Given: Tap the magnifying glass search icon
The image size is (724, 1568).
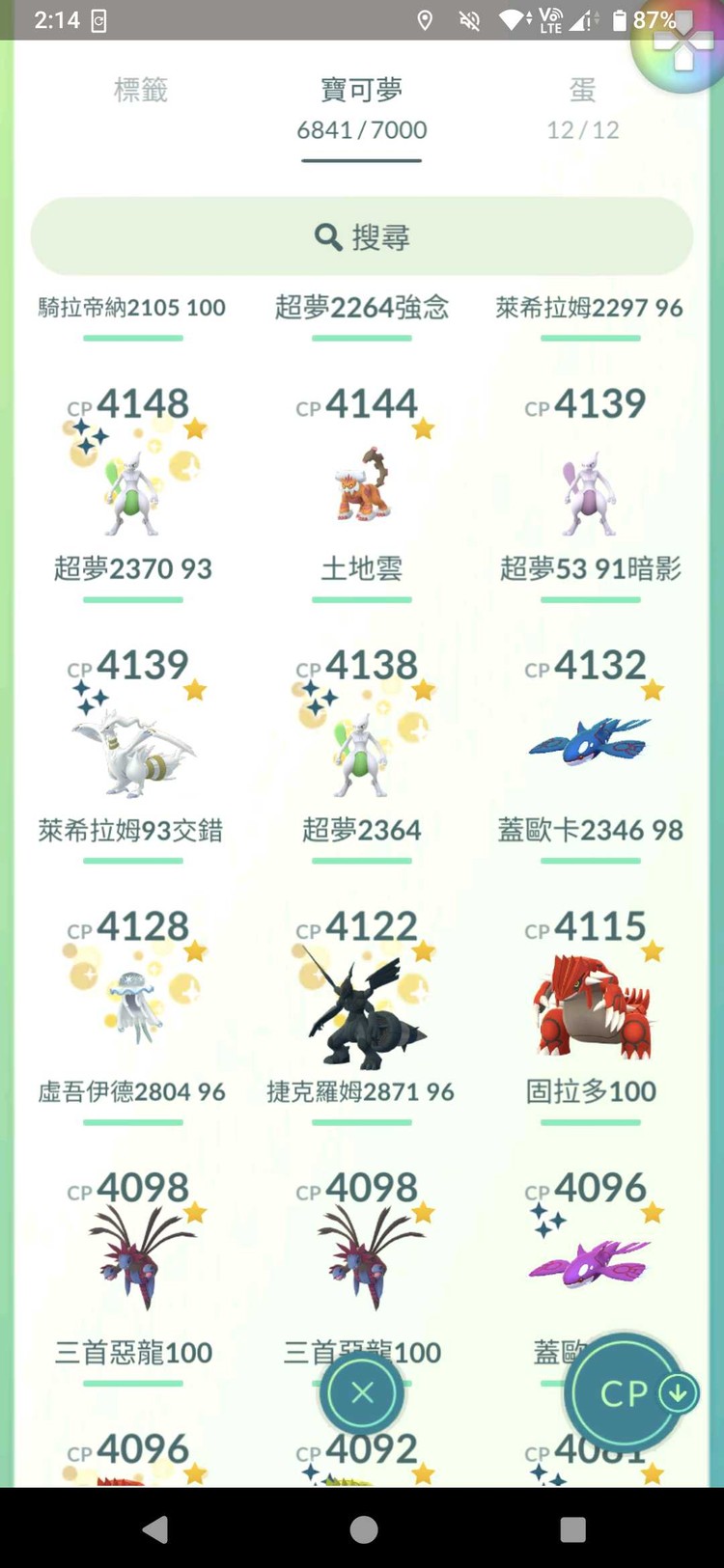Looking at the screenshot, I should point(327,236).
